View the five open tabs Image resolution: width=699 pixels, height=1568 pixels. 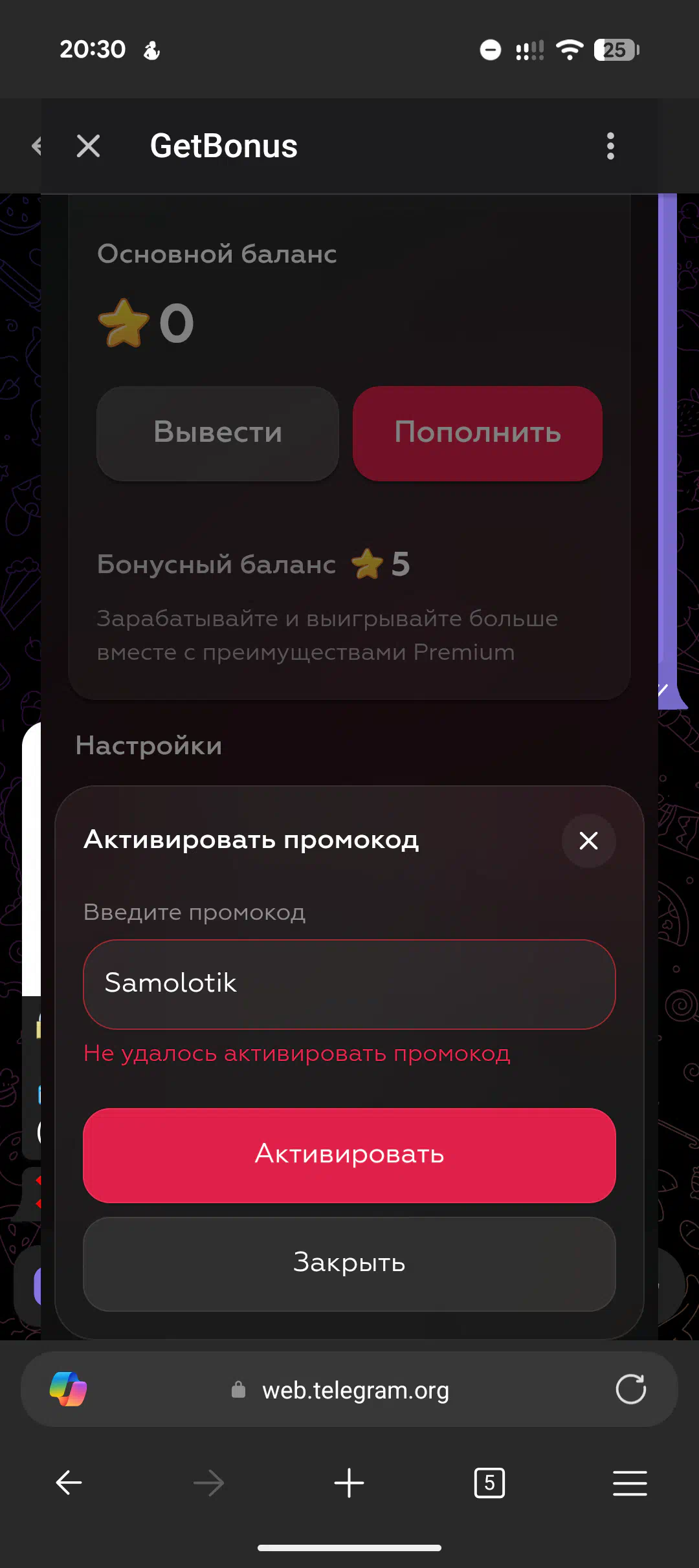tap(489, 1483)
